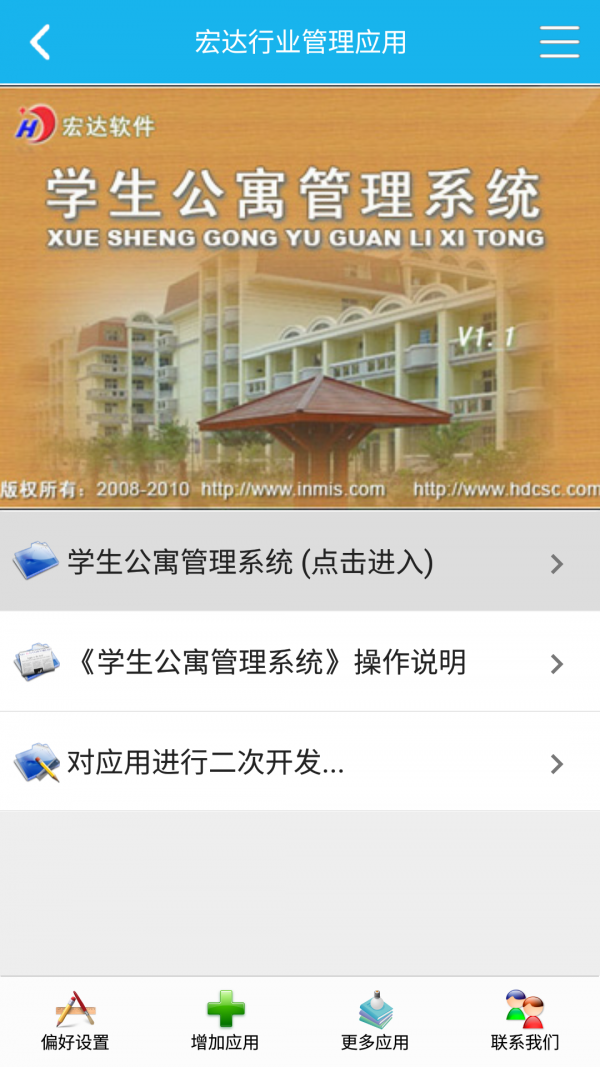Screen dimensions: 600x1067
Task: Open 联系我们 in bottom bar
Action: click(525, 1021)
